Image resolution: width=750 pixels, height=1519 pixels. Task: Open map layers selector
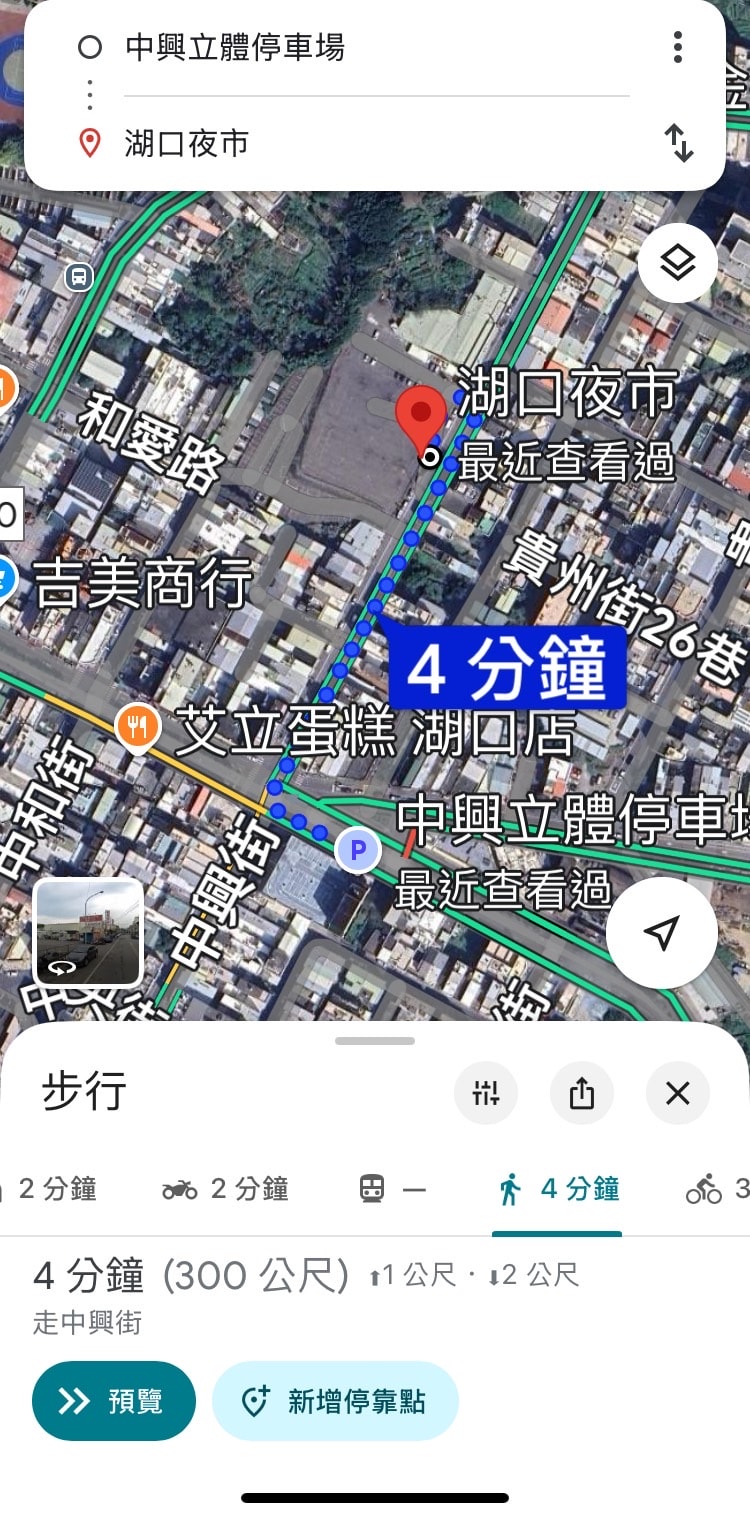point(678,264)
